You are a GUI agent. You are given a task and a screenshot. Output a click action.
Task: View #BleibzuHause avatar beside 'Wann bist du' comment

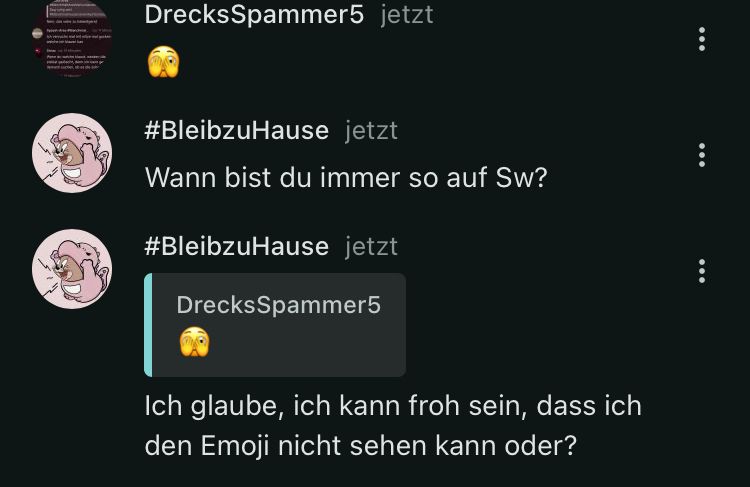(72, 153)
